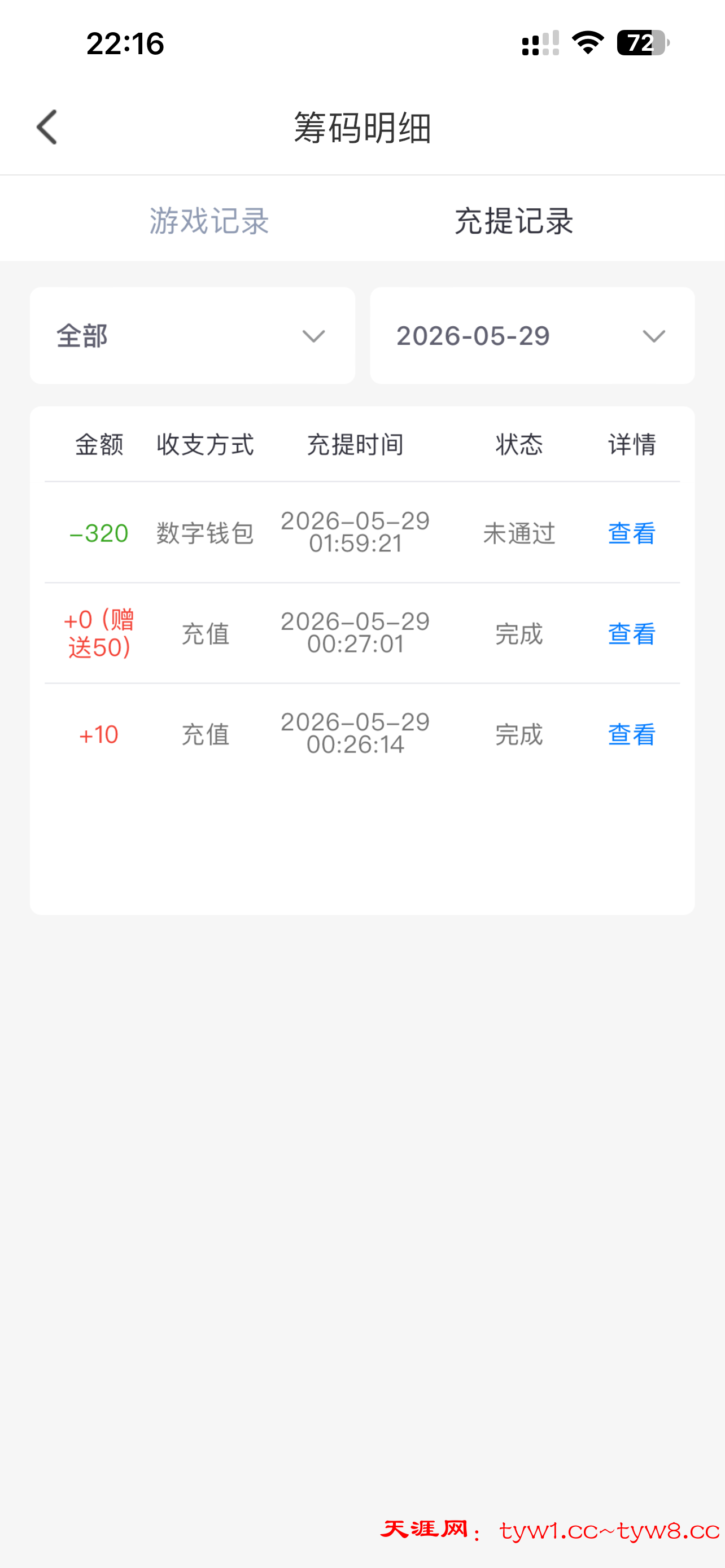Open the 2026-05-29 date picker
The height and width of the screenshot is (1568, 725).
[x=532, y=335]
